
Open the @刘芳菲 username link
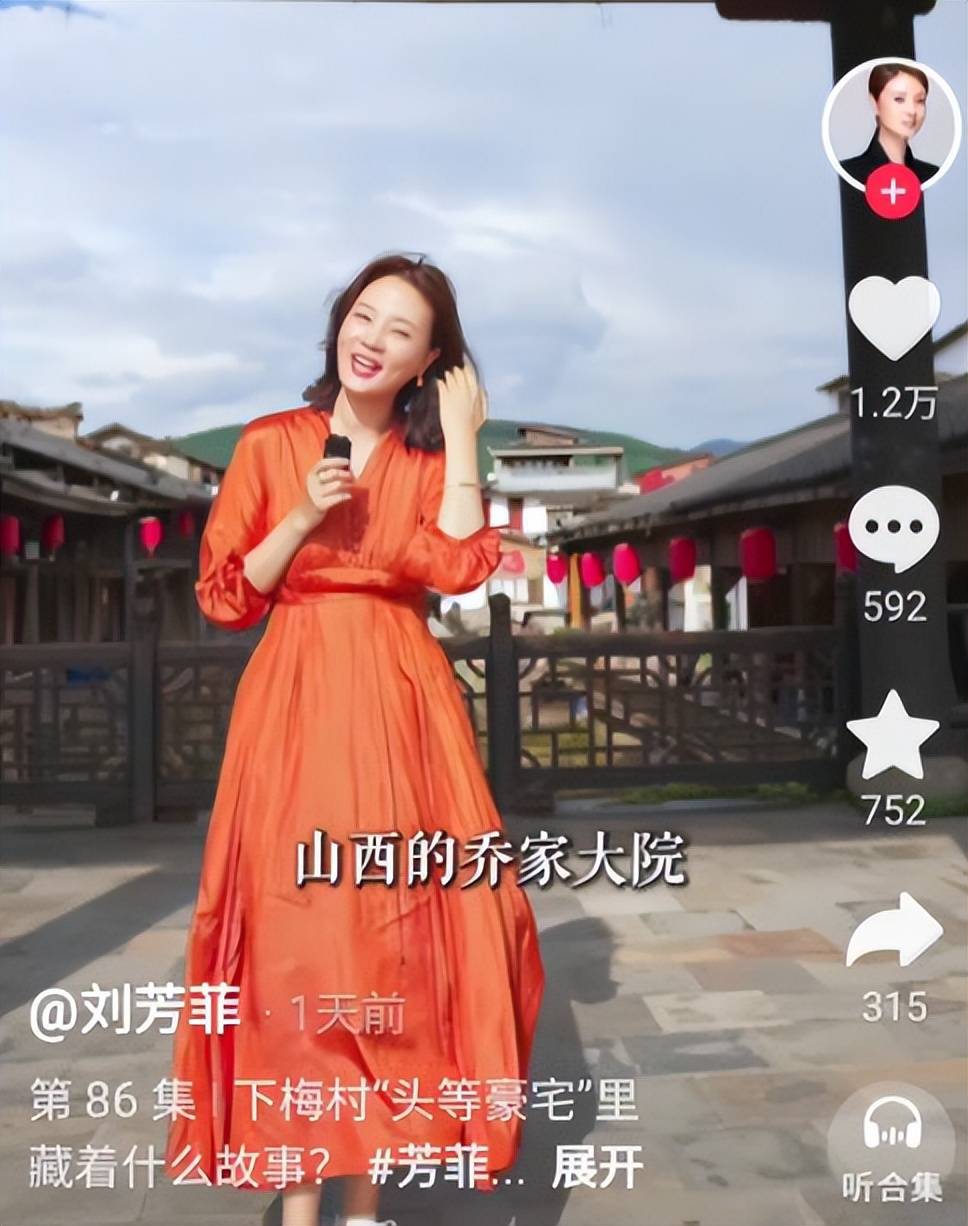coord(135,1015)
